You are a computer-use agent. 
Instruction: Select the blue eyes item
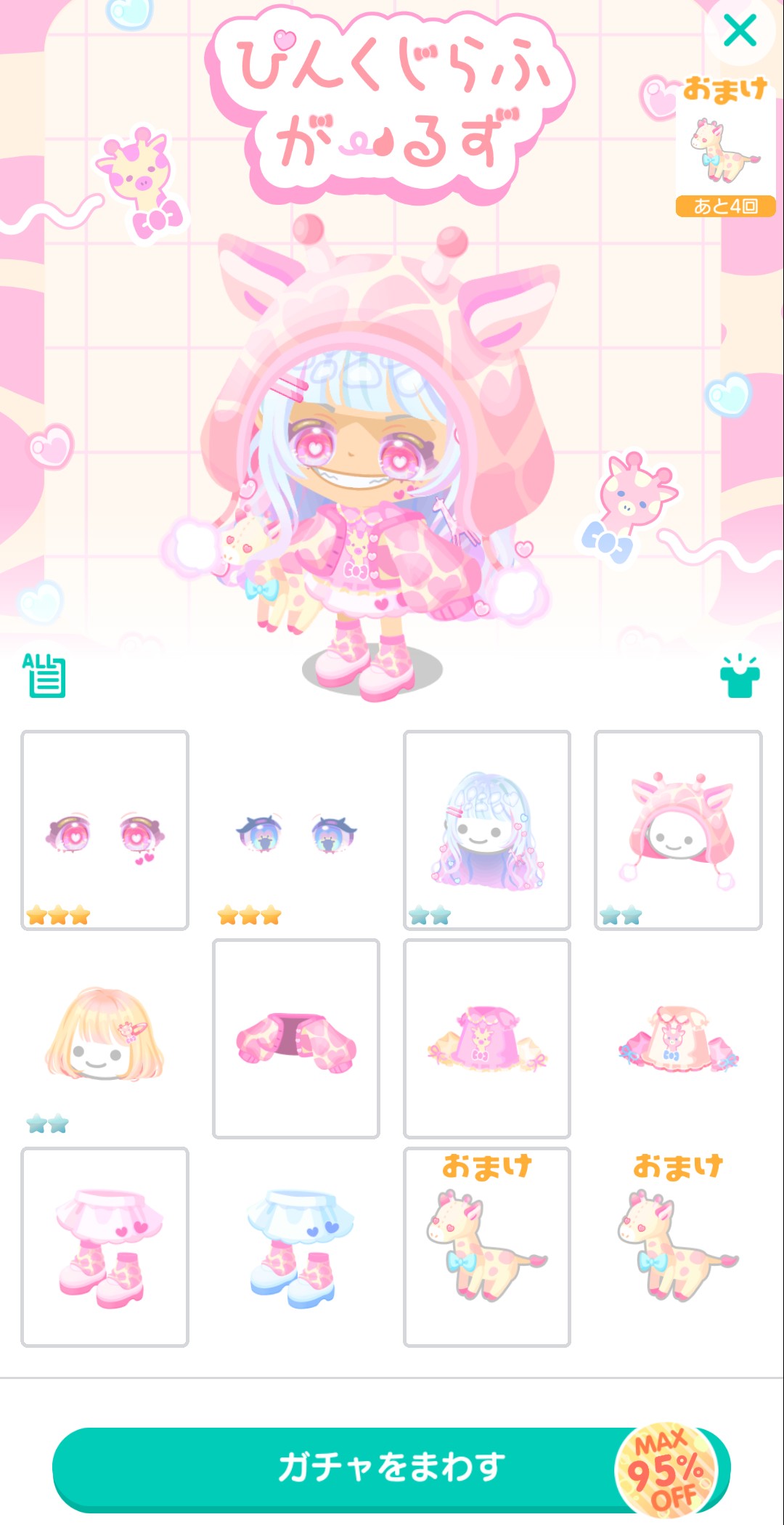pyautogui.click(x=296, y=830)
